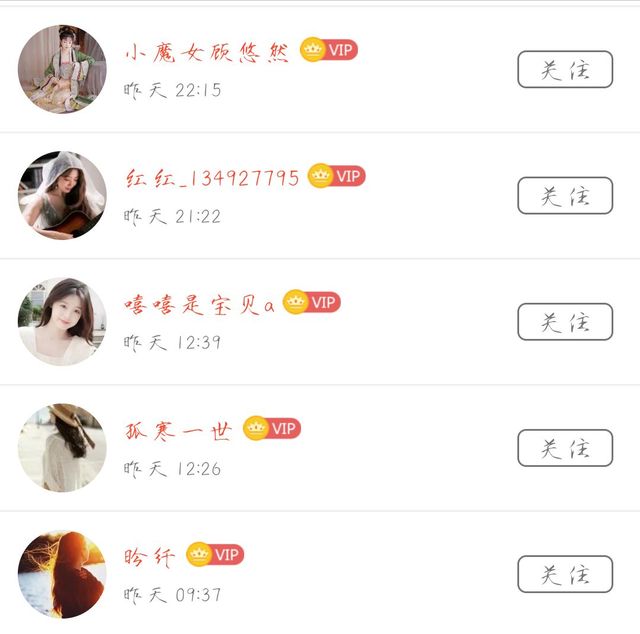Open 嘻嘻是宝贝a's profile picture
The width and height of the screenshot is (640, 634).
tap(62, 321)
